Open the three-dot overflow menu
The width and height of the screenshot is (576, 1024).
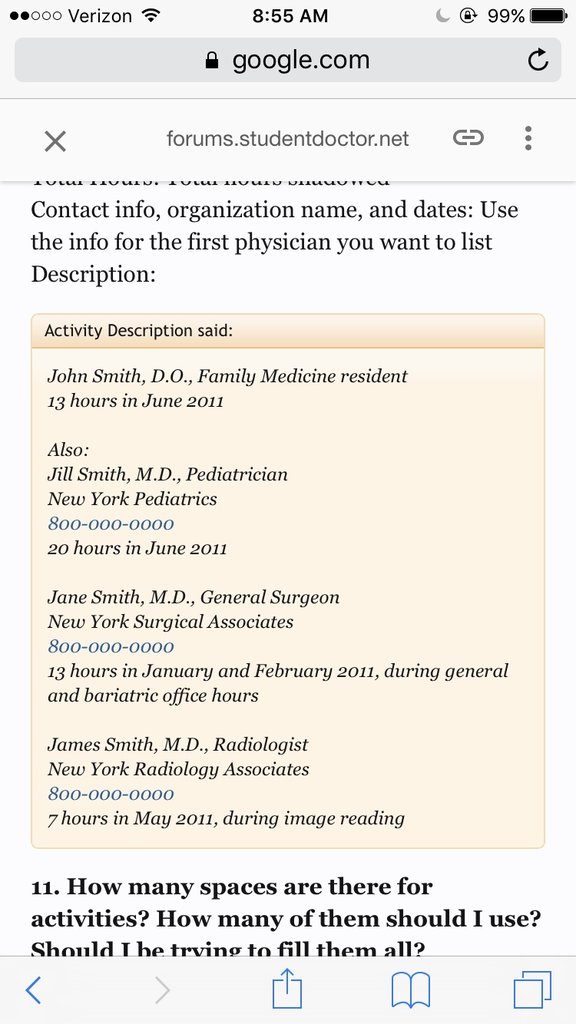point(528,138)
